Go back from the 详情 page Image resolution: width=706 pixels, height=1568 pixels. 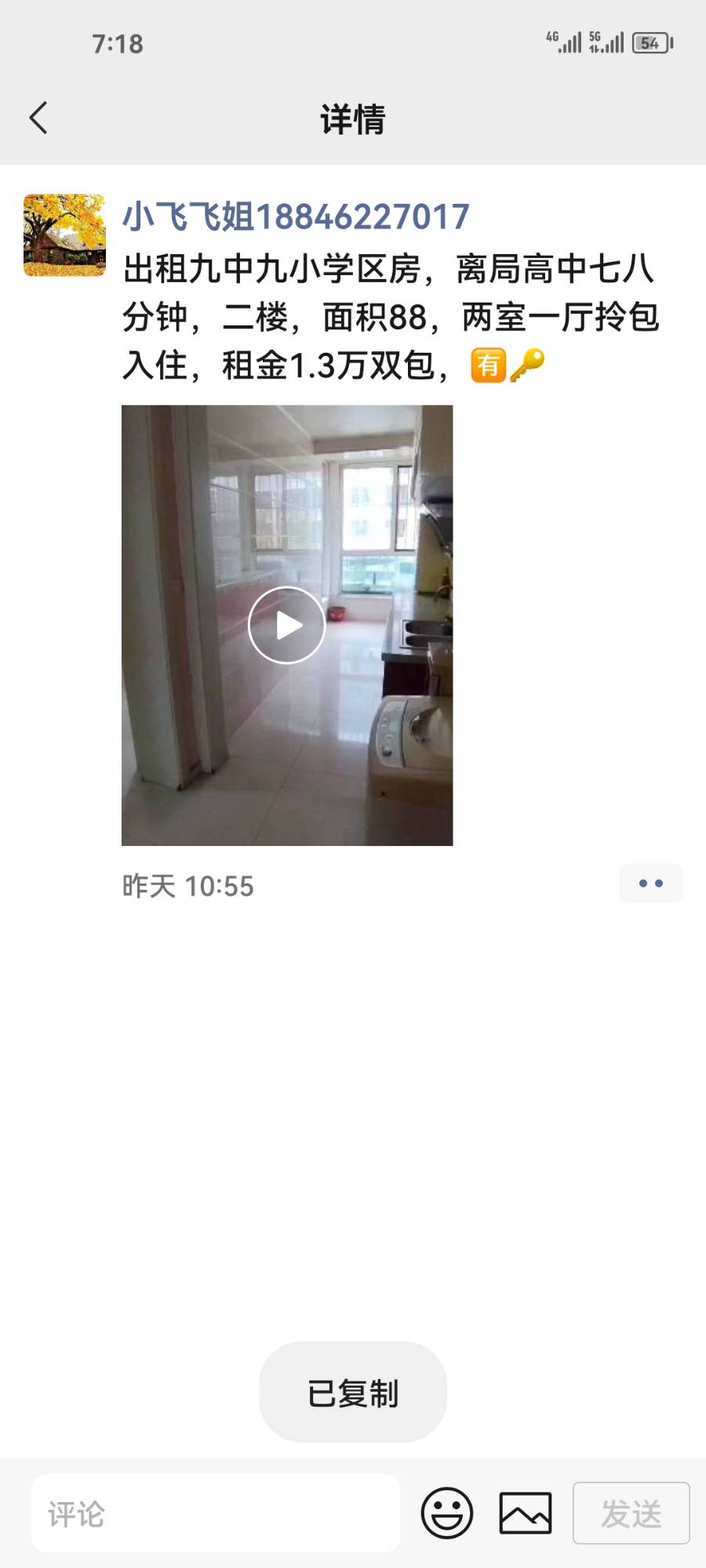(x=39, y=118)
